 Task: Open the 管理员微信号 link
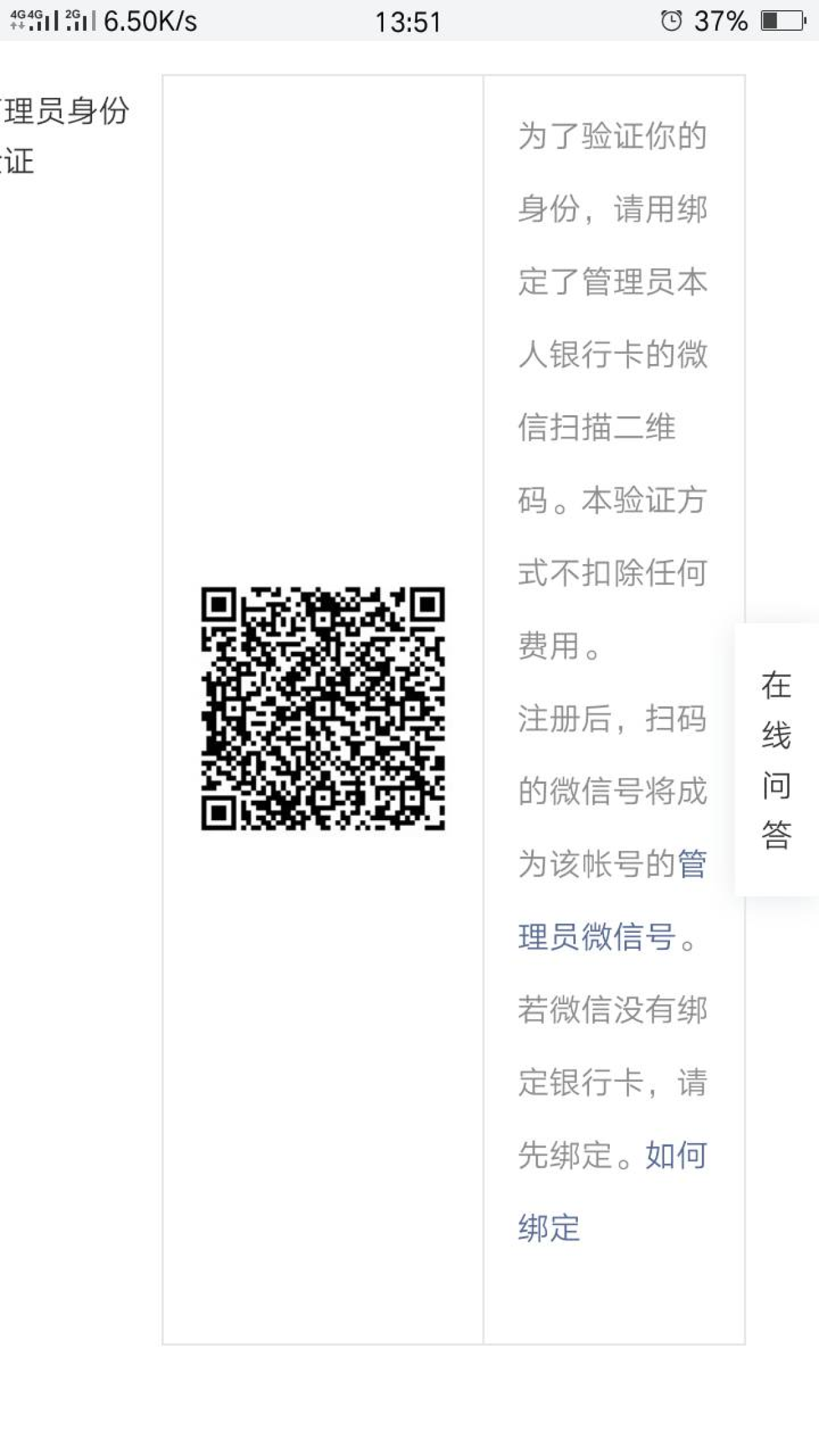click(596, 938)
